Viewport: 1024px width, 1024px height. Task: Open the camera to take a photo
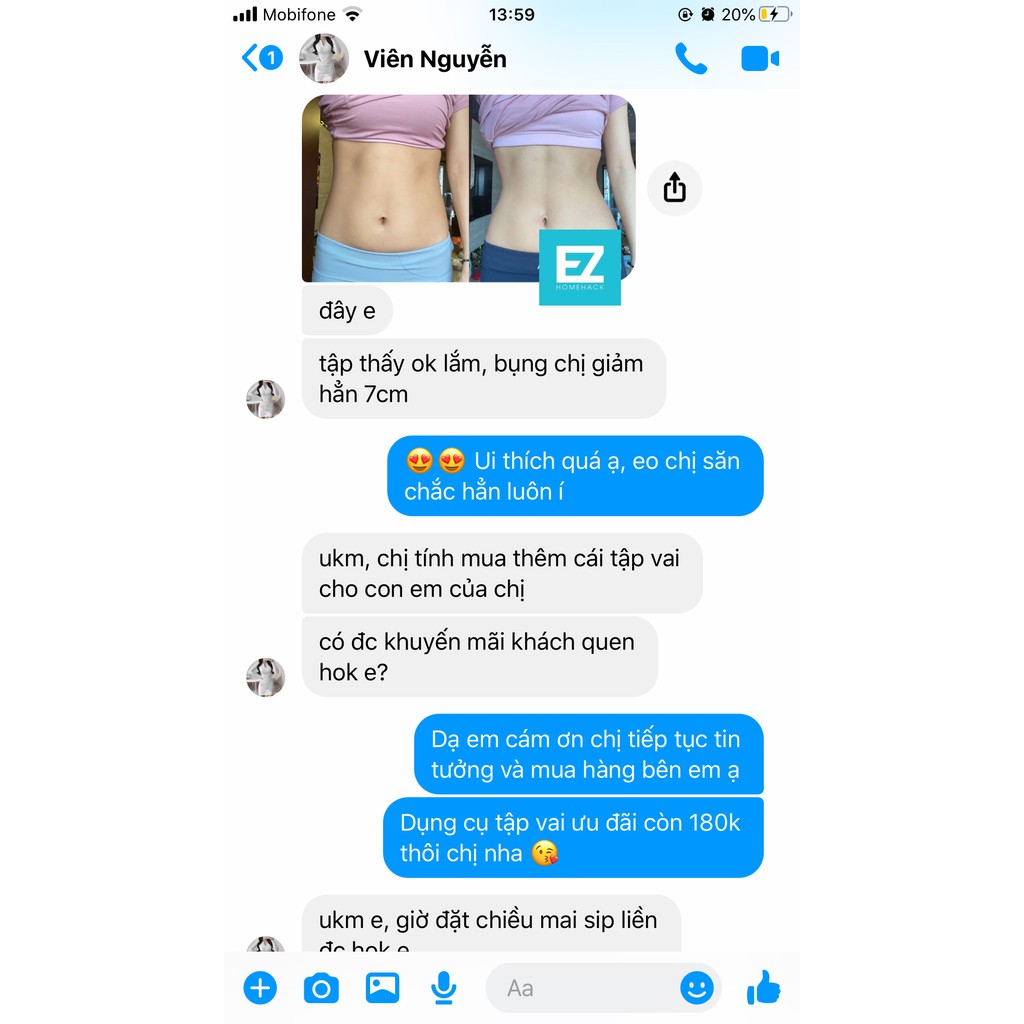click(321, 988)
